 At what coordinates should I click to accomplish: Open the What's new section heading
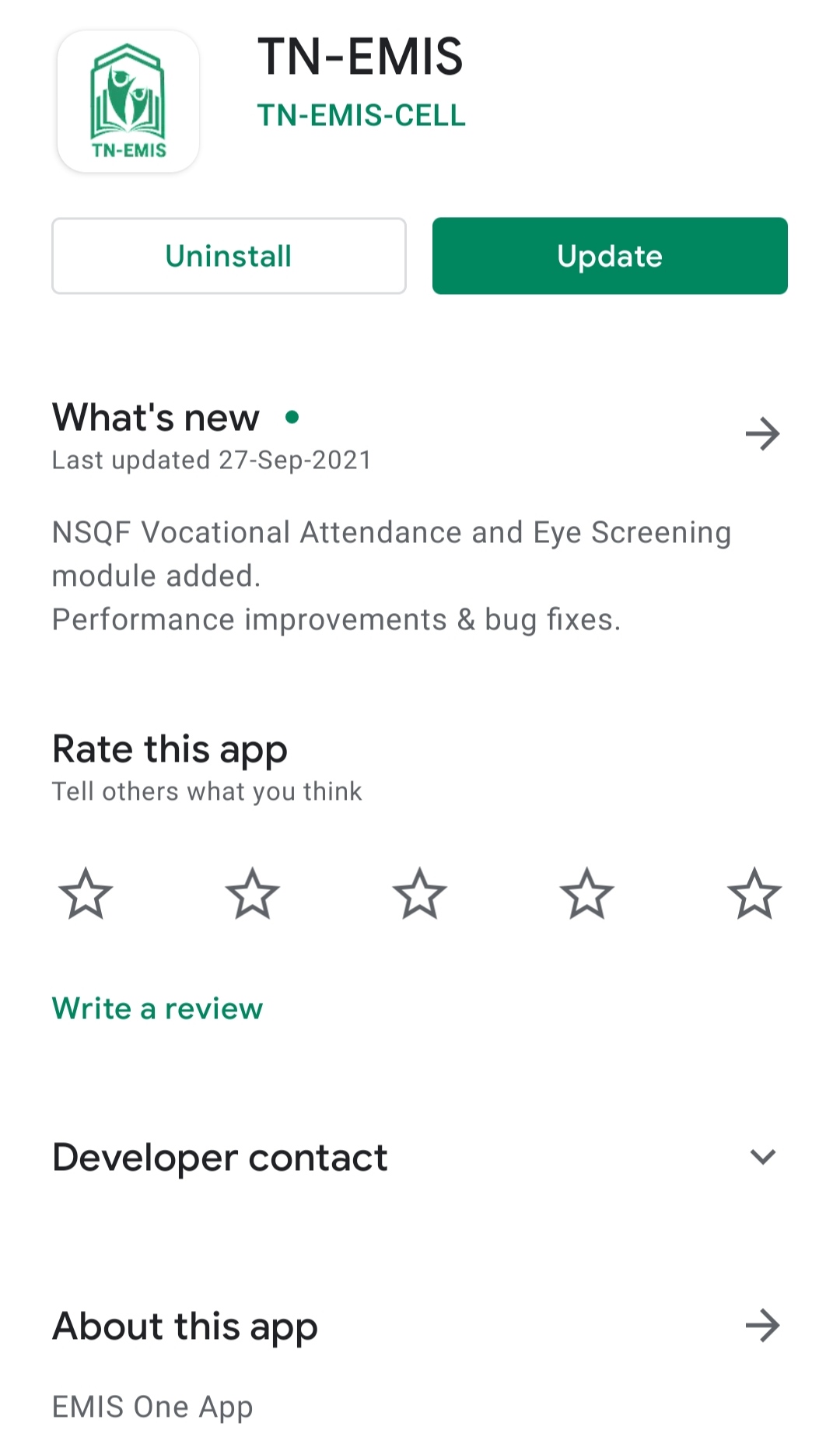tap(155, 417)
